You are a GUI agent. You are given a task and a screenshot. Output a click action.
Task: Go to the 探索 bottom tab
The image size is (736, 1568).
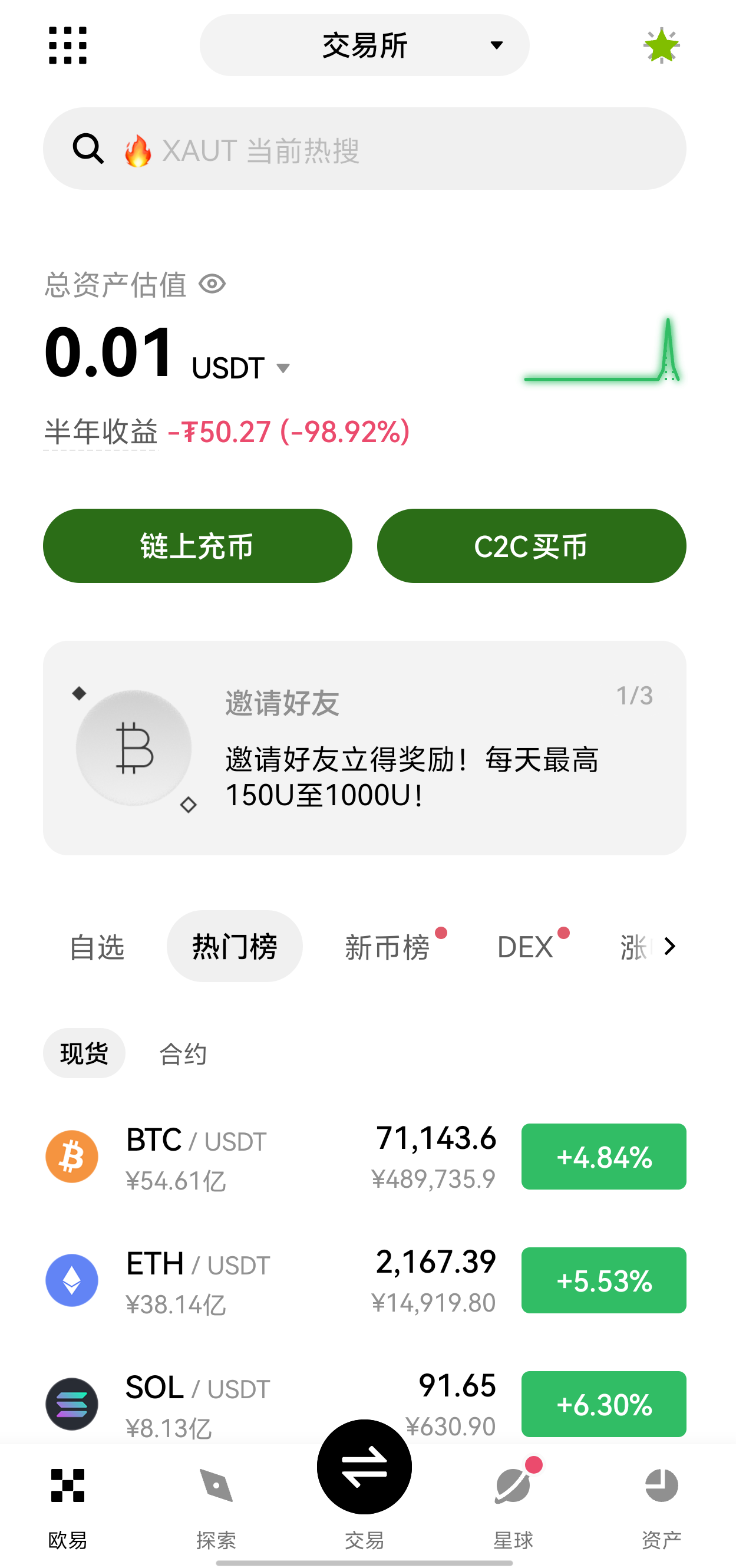[x=216, y=1504]
